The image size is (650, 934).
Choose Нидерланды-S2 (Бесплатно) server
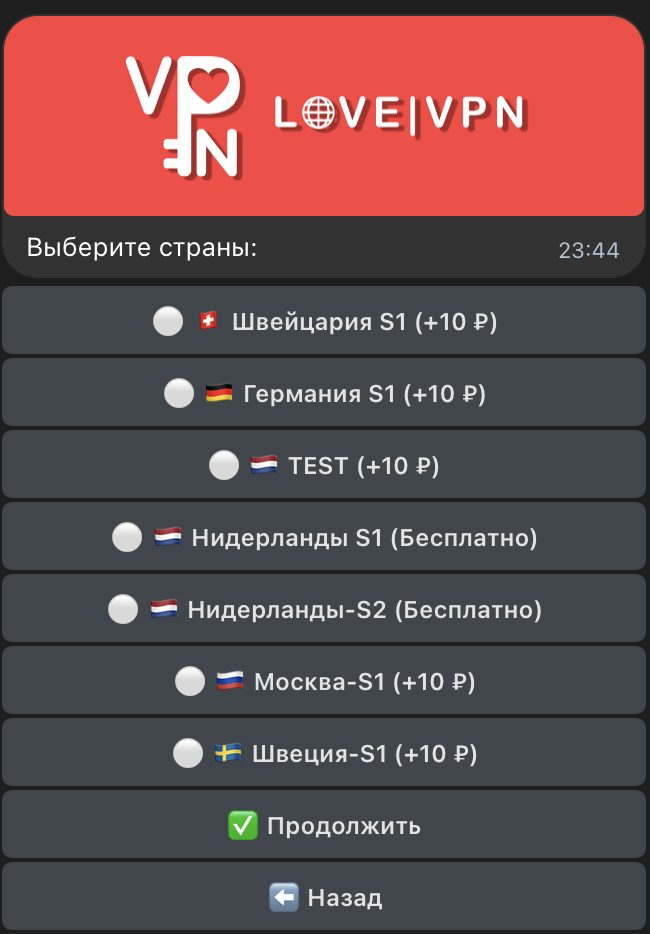(x=324, y=609)
